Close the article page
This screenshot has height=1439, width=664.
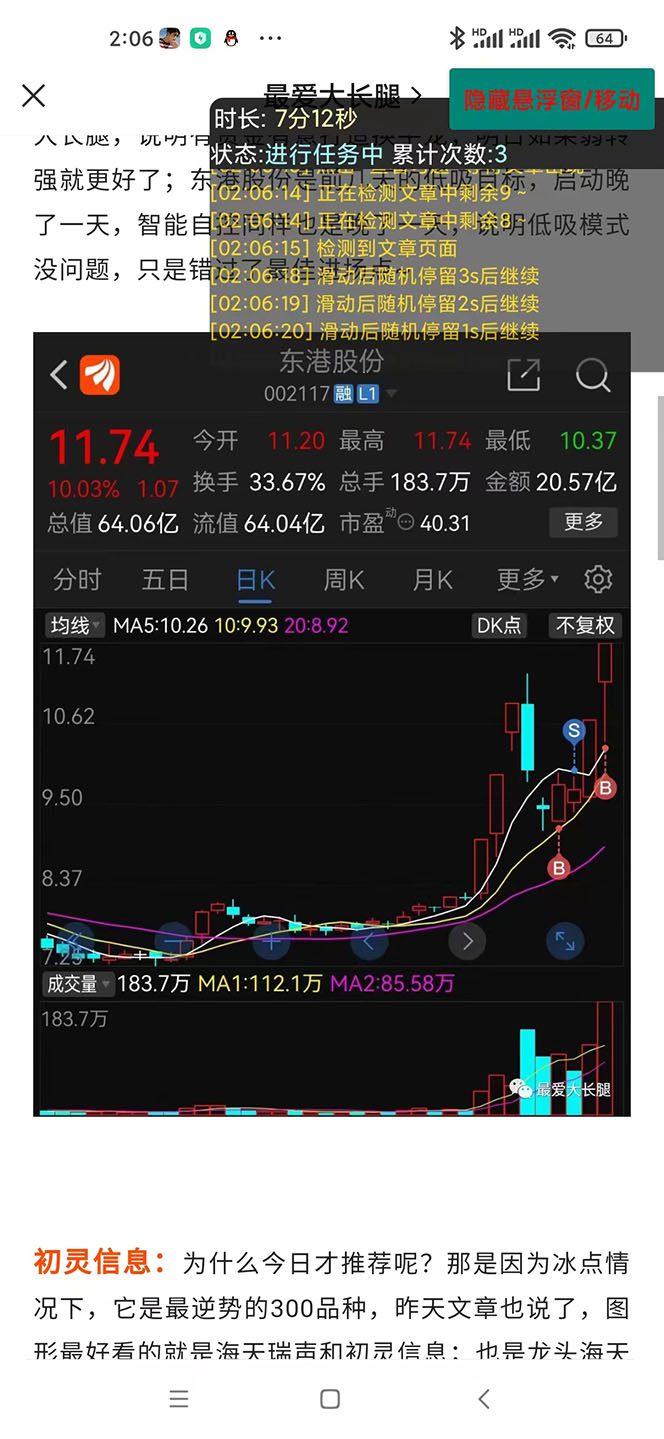[34, 96]
